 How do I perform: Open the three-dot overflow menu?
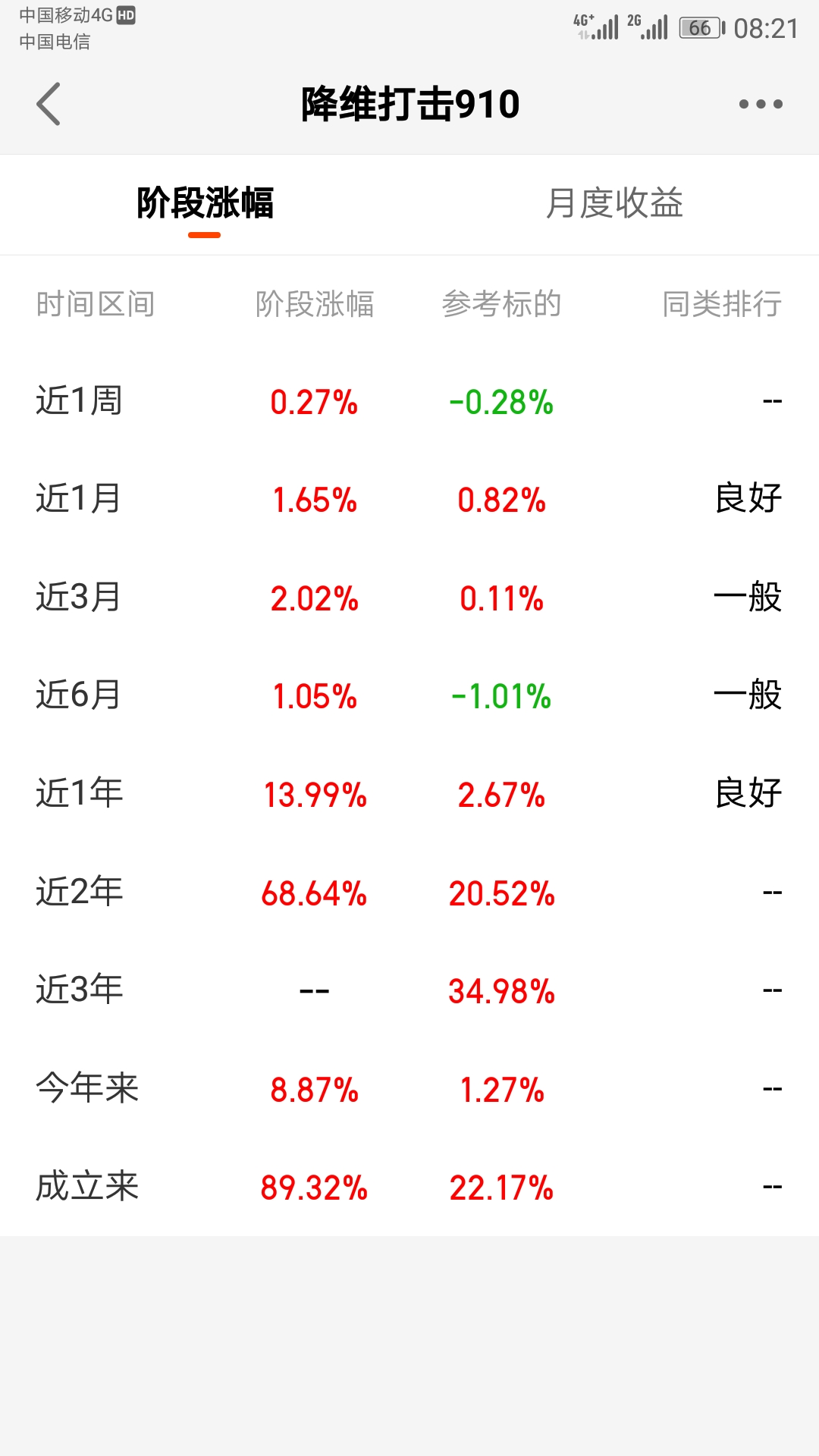tap(761, 104)
